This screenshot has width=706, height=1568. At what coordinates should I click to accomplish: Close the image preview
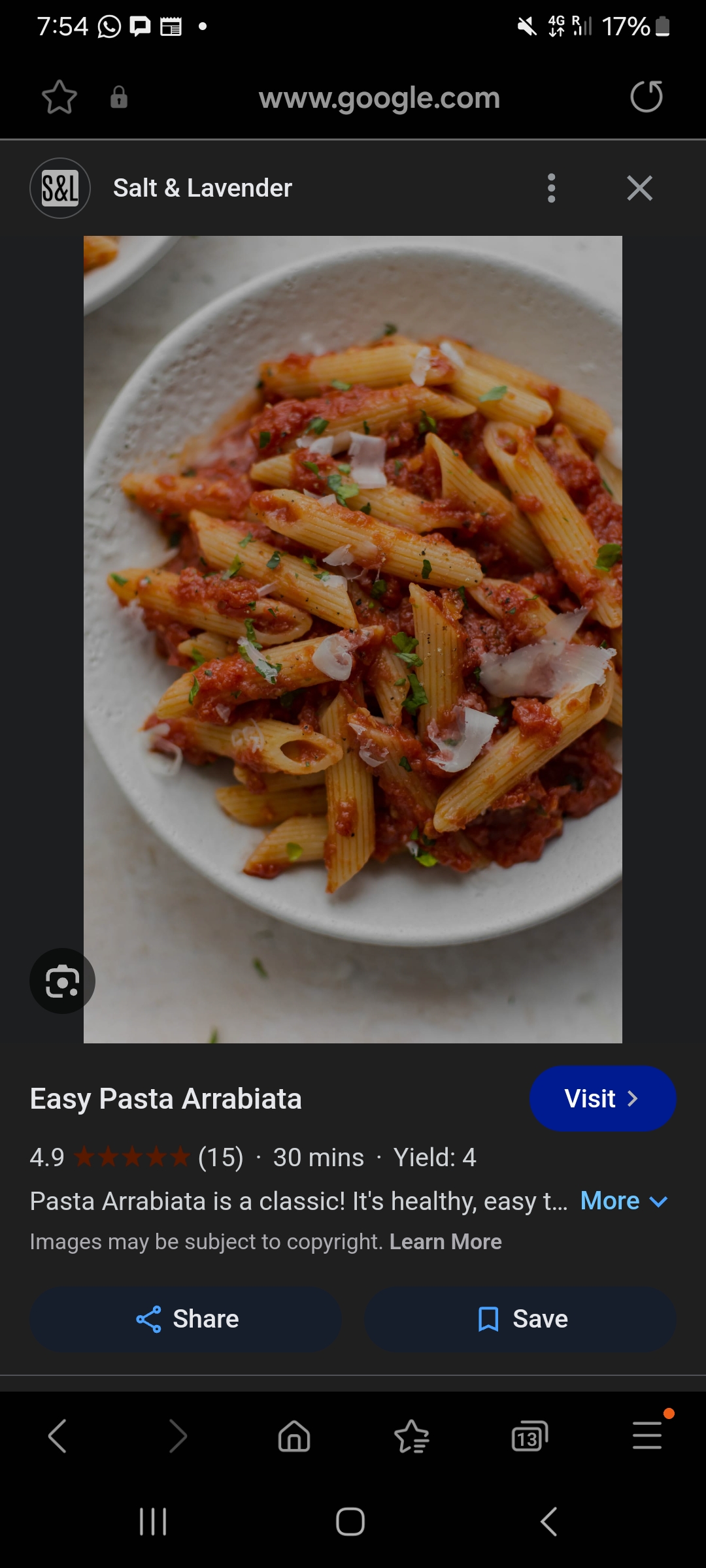(x=639, y=188)
